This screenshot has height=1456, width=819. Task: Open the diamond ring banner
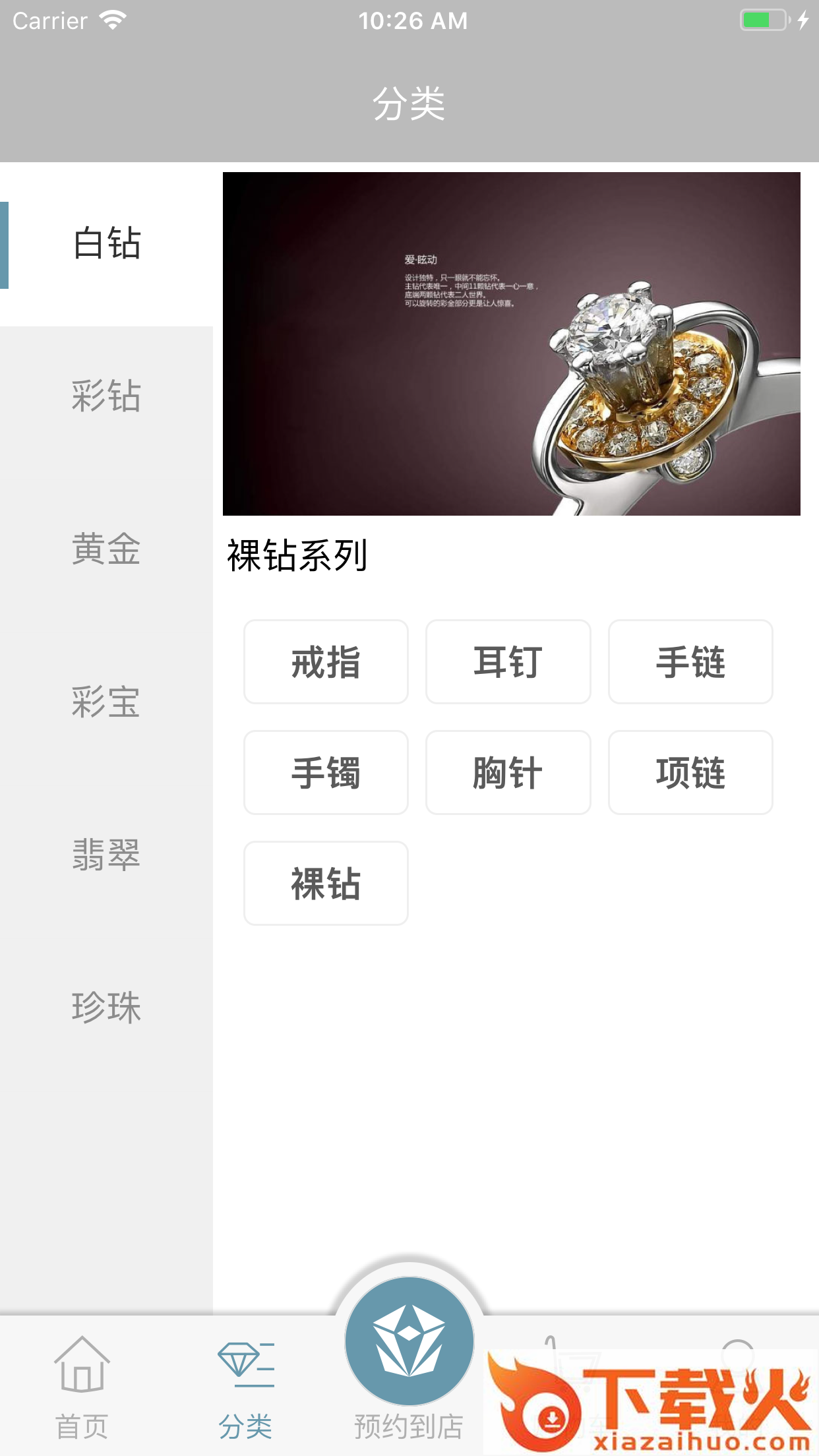pyautogui.click(x=511, y=344)
